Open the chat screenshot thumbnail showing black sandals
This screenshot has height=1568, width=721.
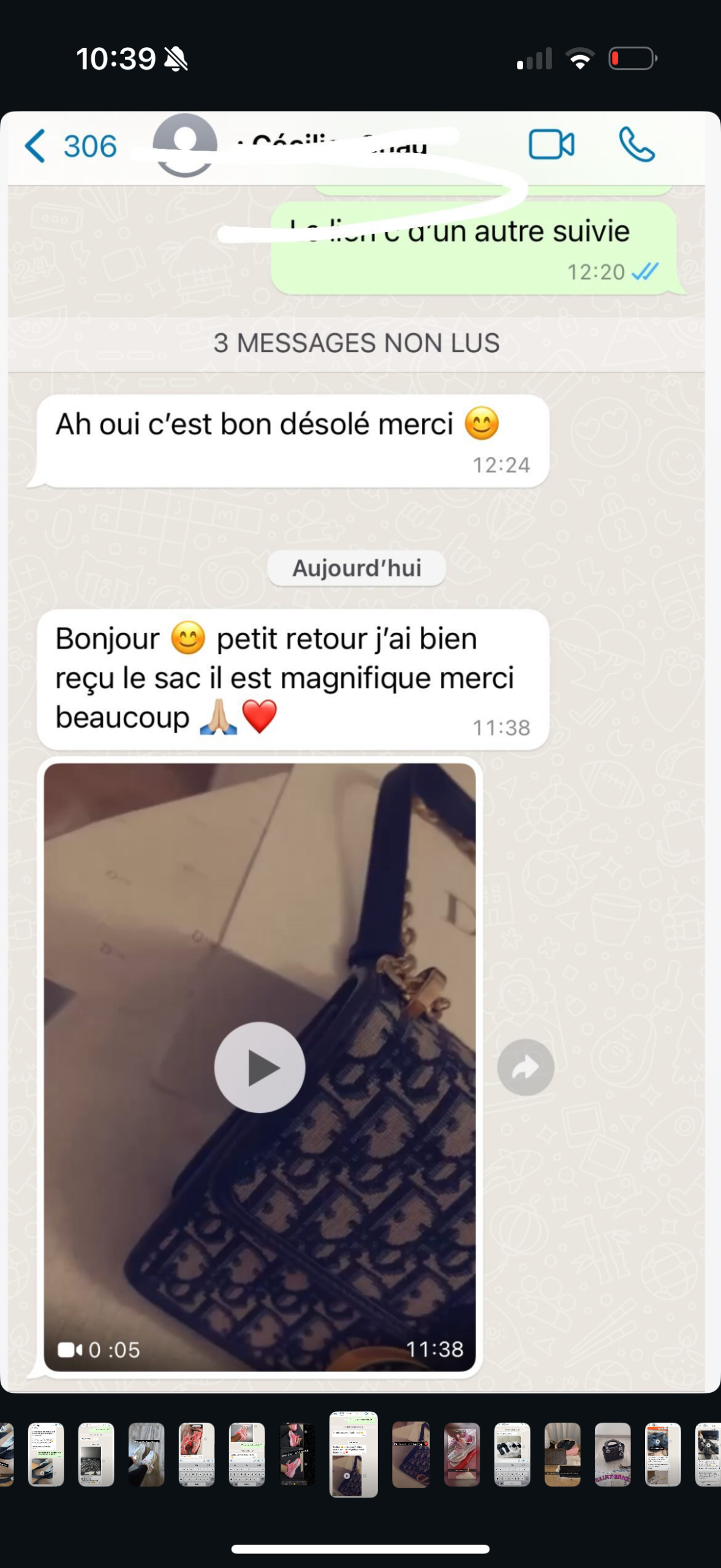[x=512, y=1454]
